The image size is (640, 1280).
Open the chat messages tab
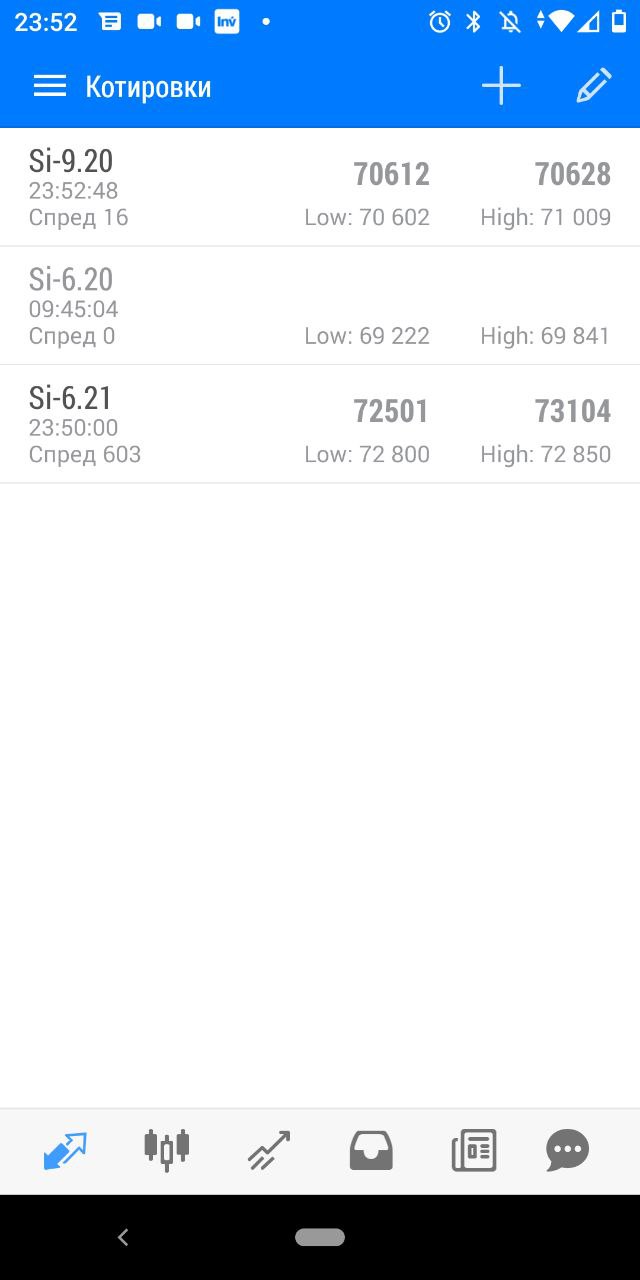(x=568, y=1150)
